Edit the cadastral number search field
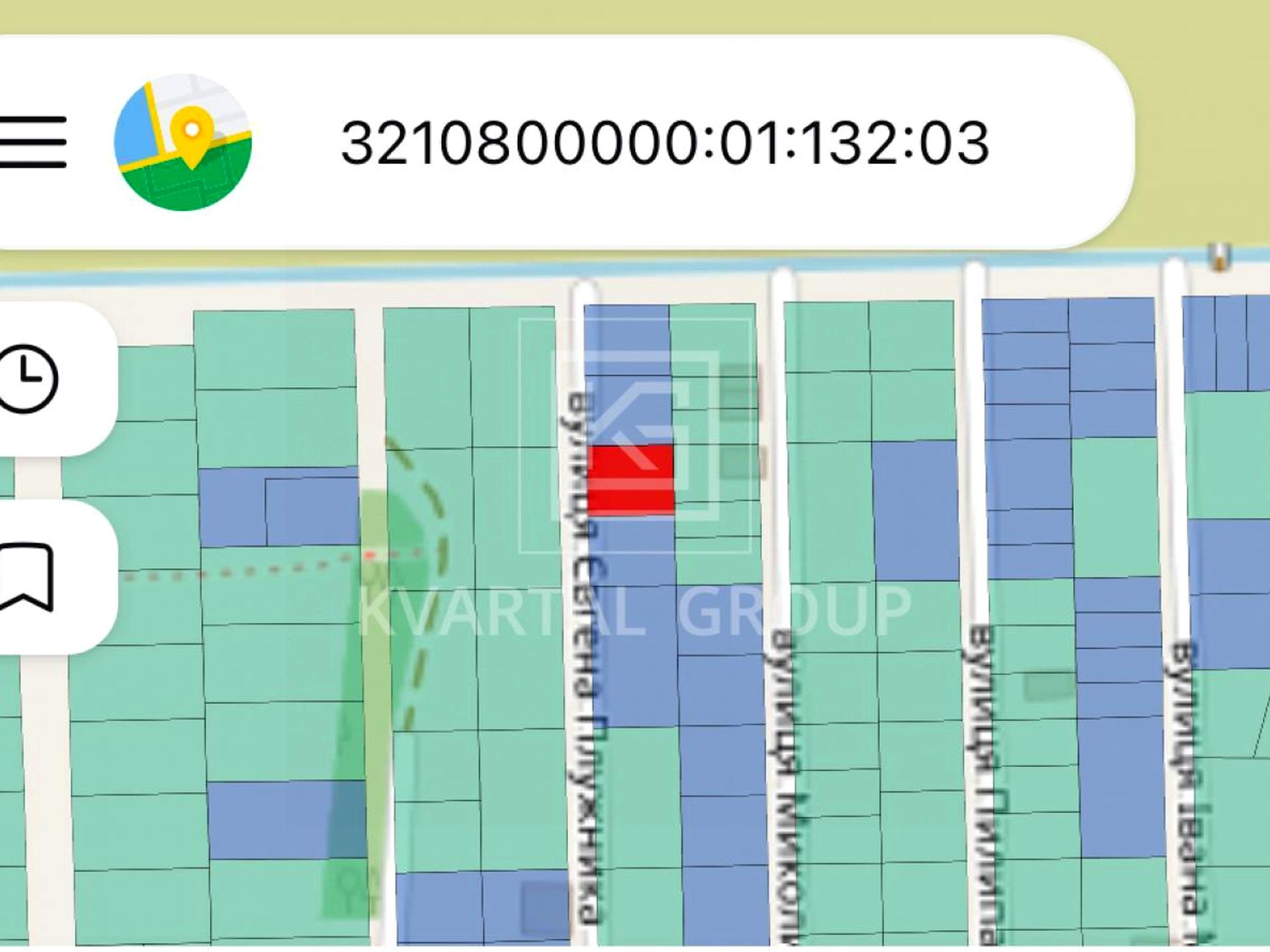This screenshot has height=952, width=1270. pyautogui.click(x=663, y=143)
